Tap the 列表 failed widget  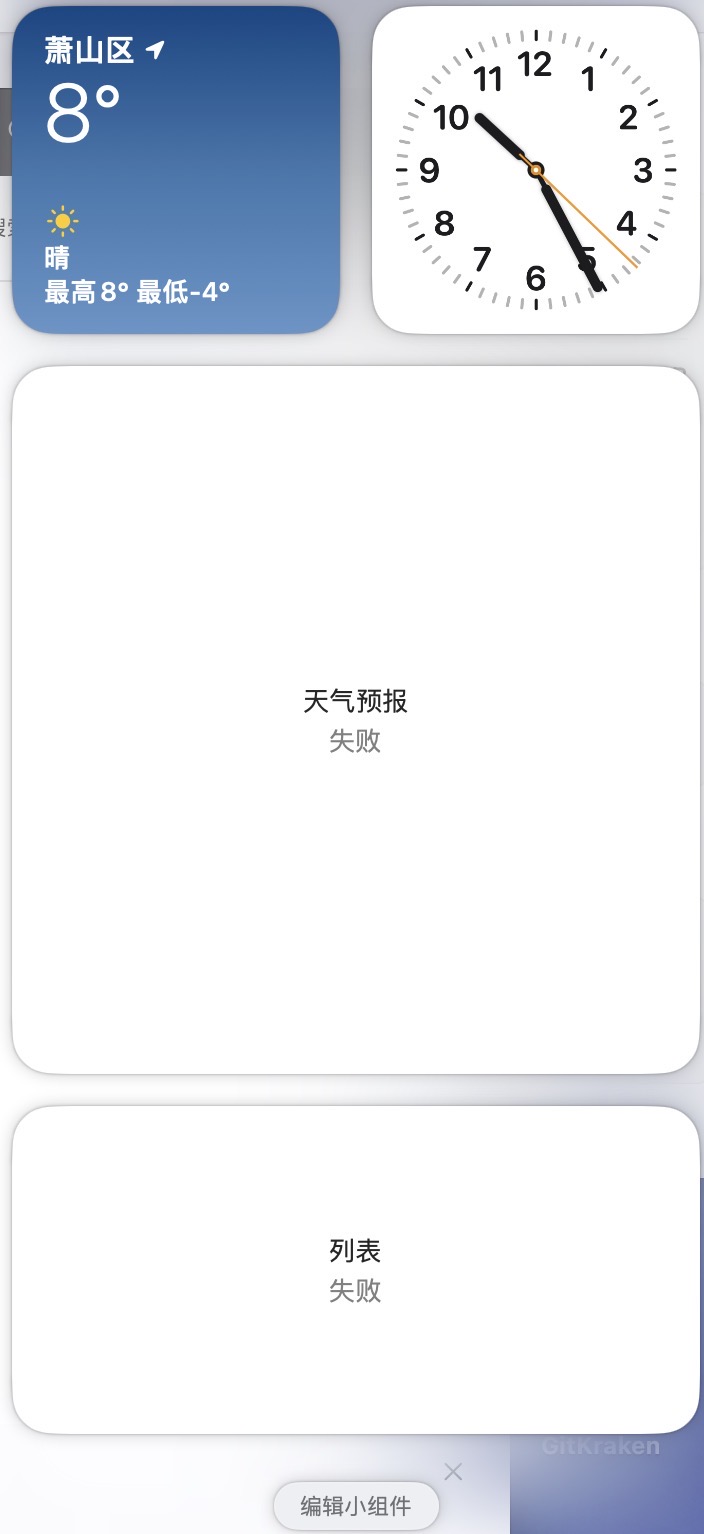point(355,1269)
